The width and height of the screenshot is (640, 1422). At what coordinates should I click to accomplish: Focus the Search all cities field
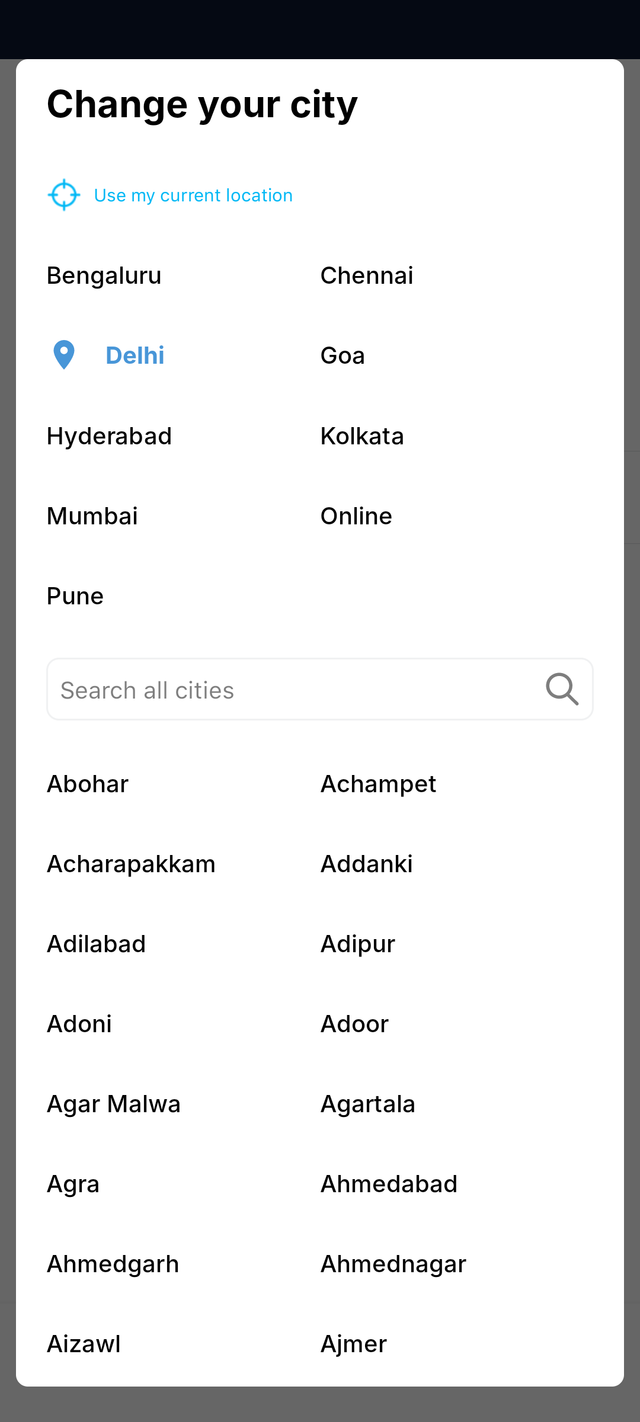tap(290, 690)
